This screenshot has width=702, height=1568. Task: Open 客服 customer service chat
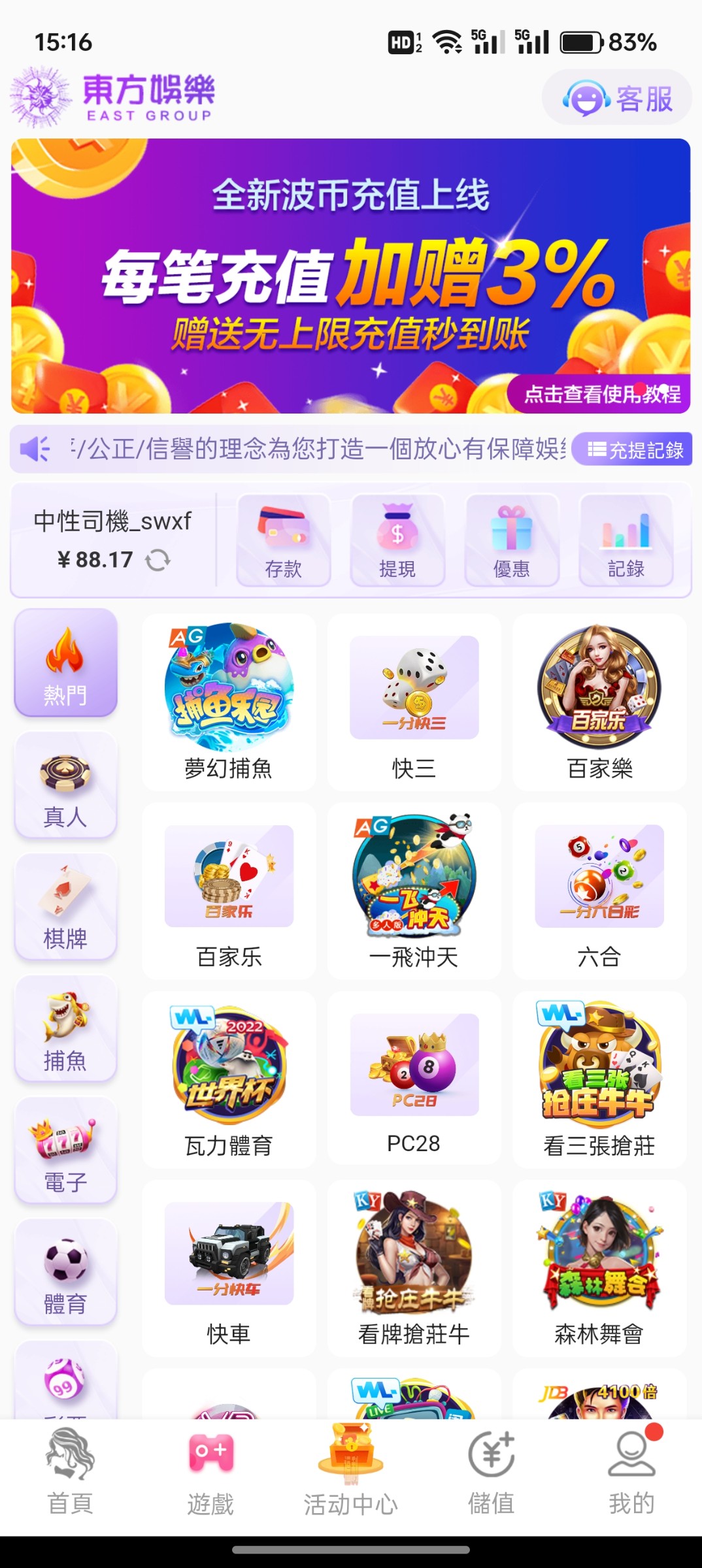617,98
